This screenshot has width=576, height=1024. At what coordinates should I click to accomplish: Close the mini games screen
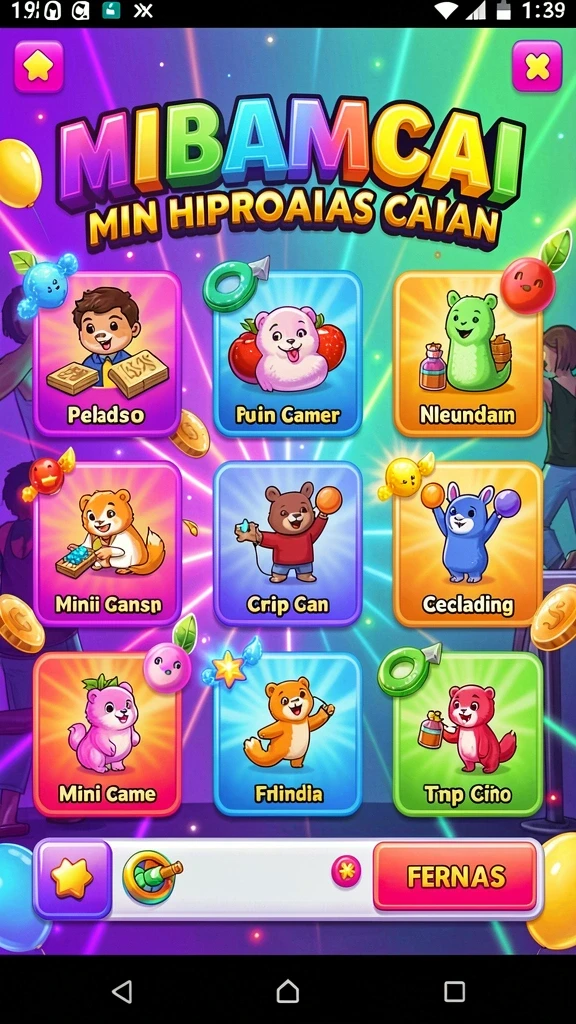537,67
